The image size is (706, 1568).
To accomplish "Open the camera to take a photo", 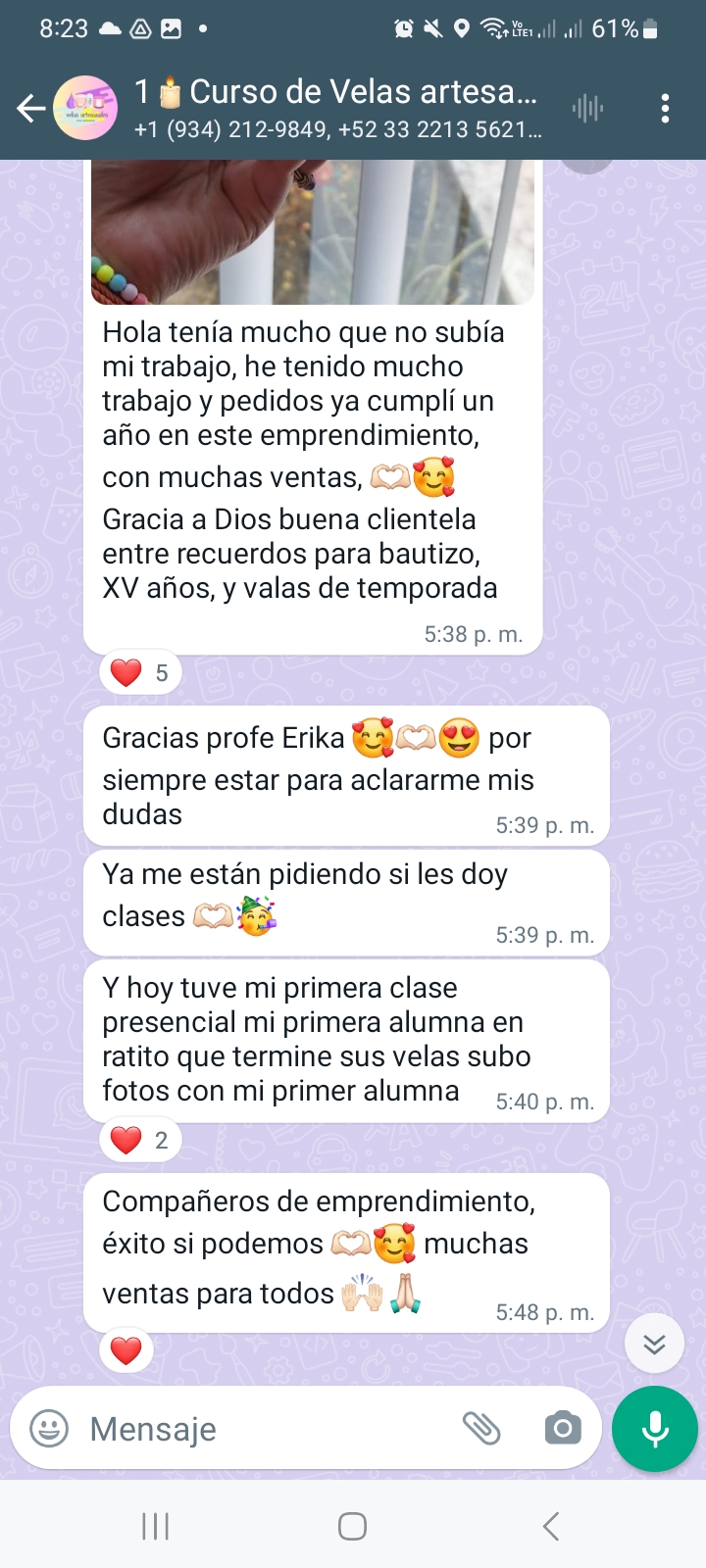I will (x=562, y=1429).
